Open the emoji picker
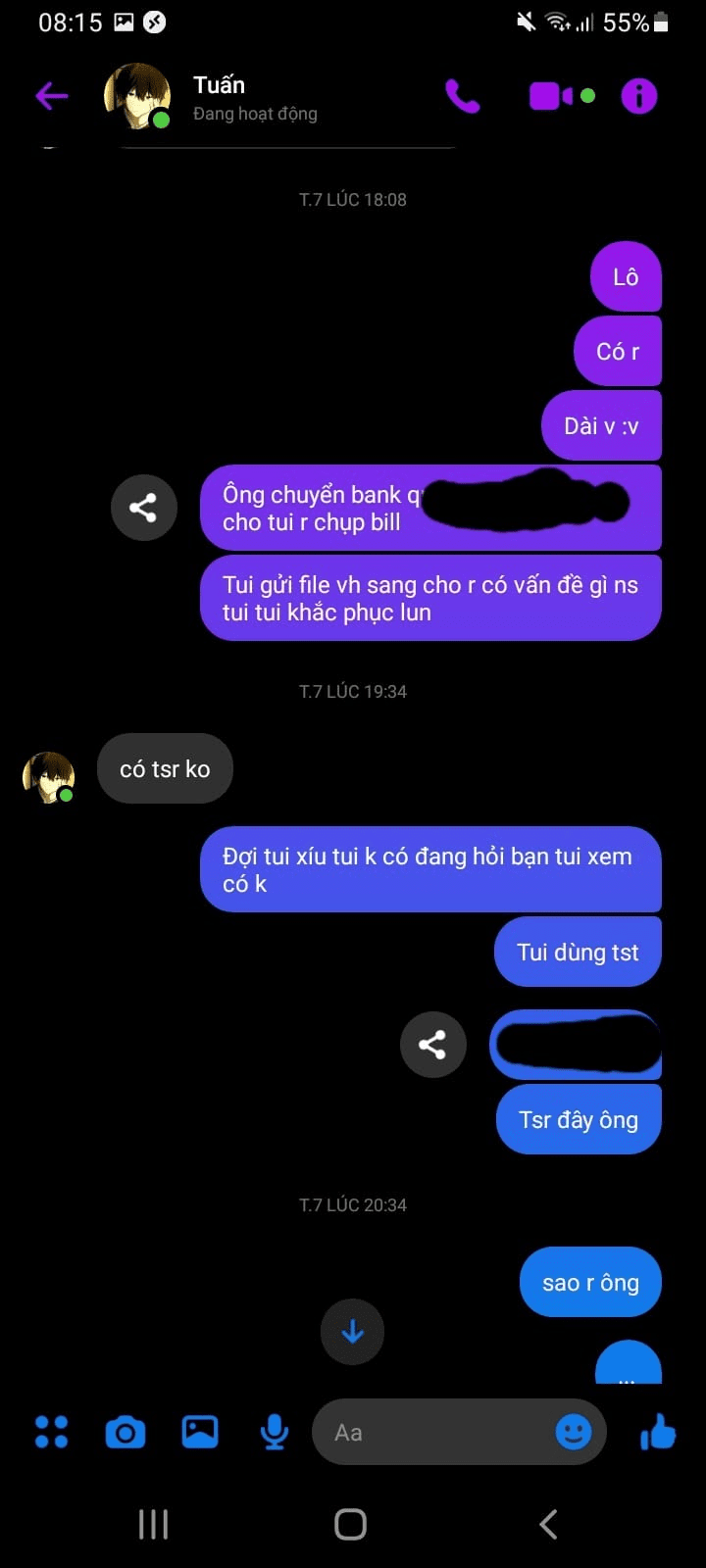Screen dimensions: 706x1568 tap(574, 1432)
